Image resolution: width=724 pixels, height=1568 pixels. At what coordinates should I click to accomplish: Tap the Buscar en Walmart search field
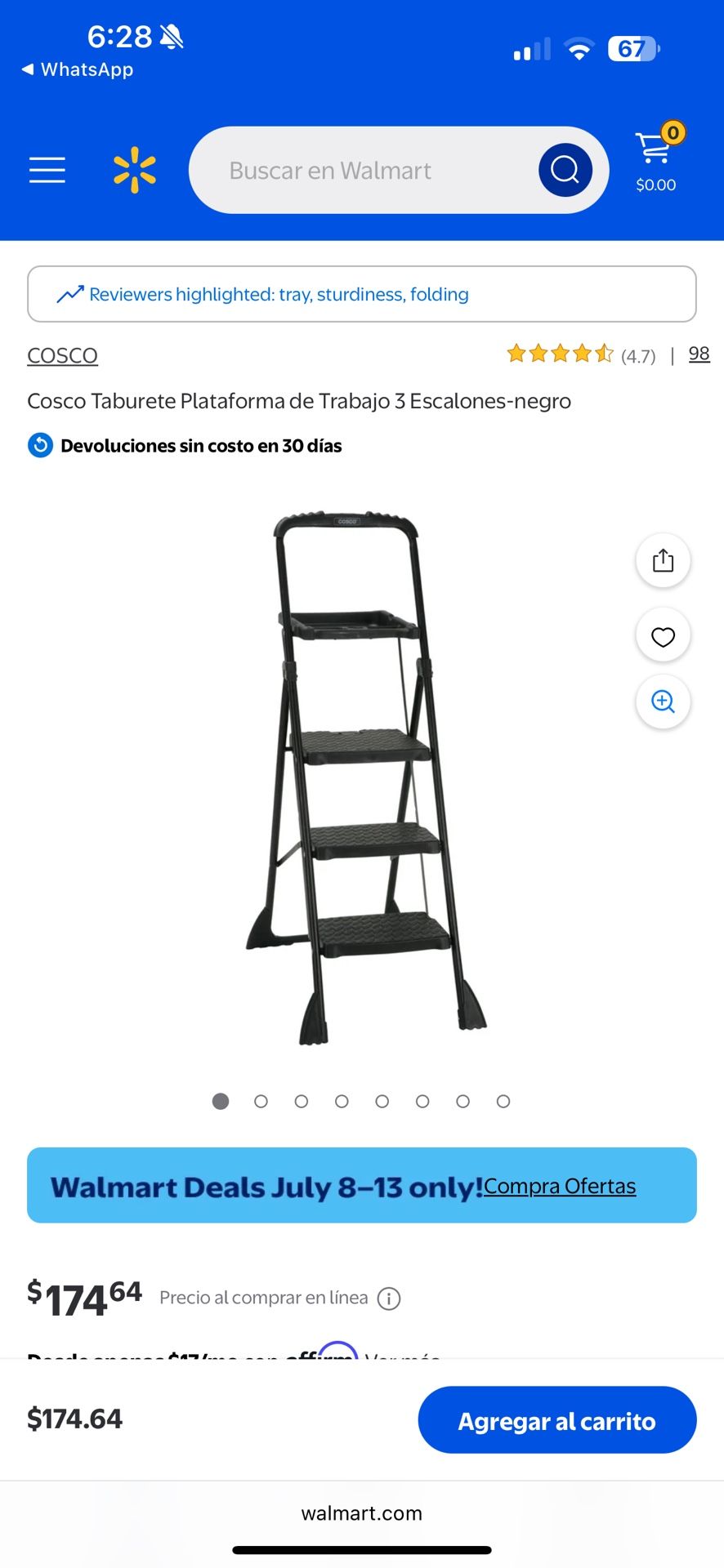(360, 170)
